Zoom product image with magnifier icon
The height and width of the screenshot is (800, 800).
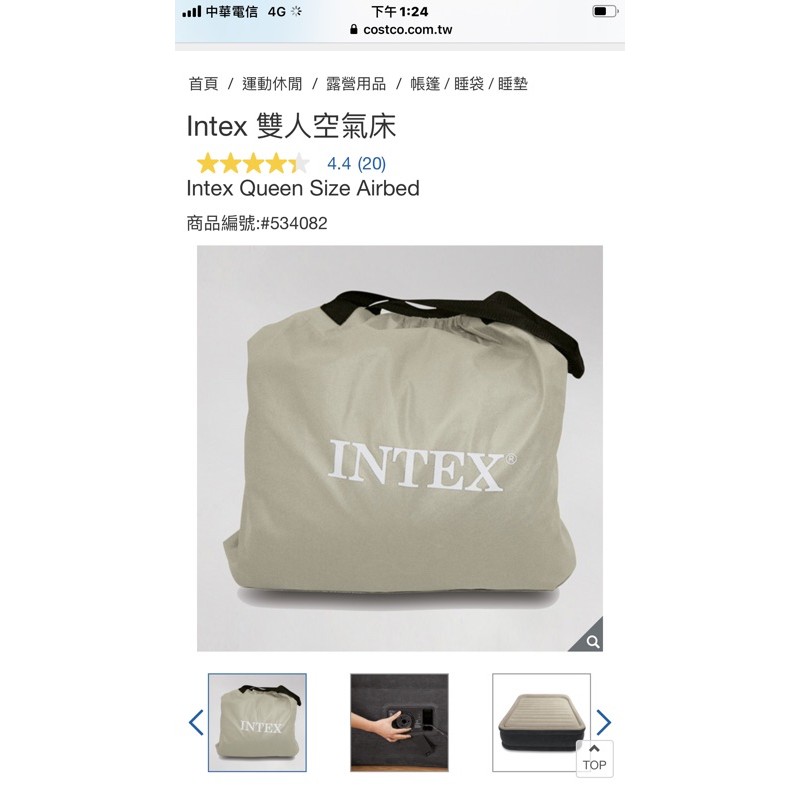(592, 641)
